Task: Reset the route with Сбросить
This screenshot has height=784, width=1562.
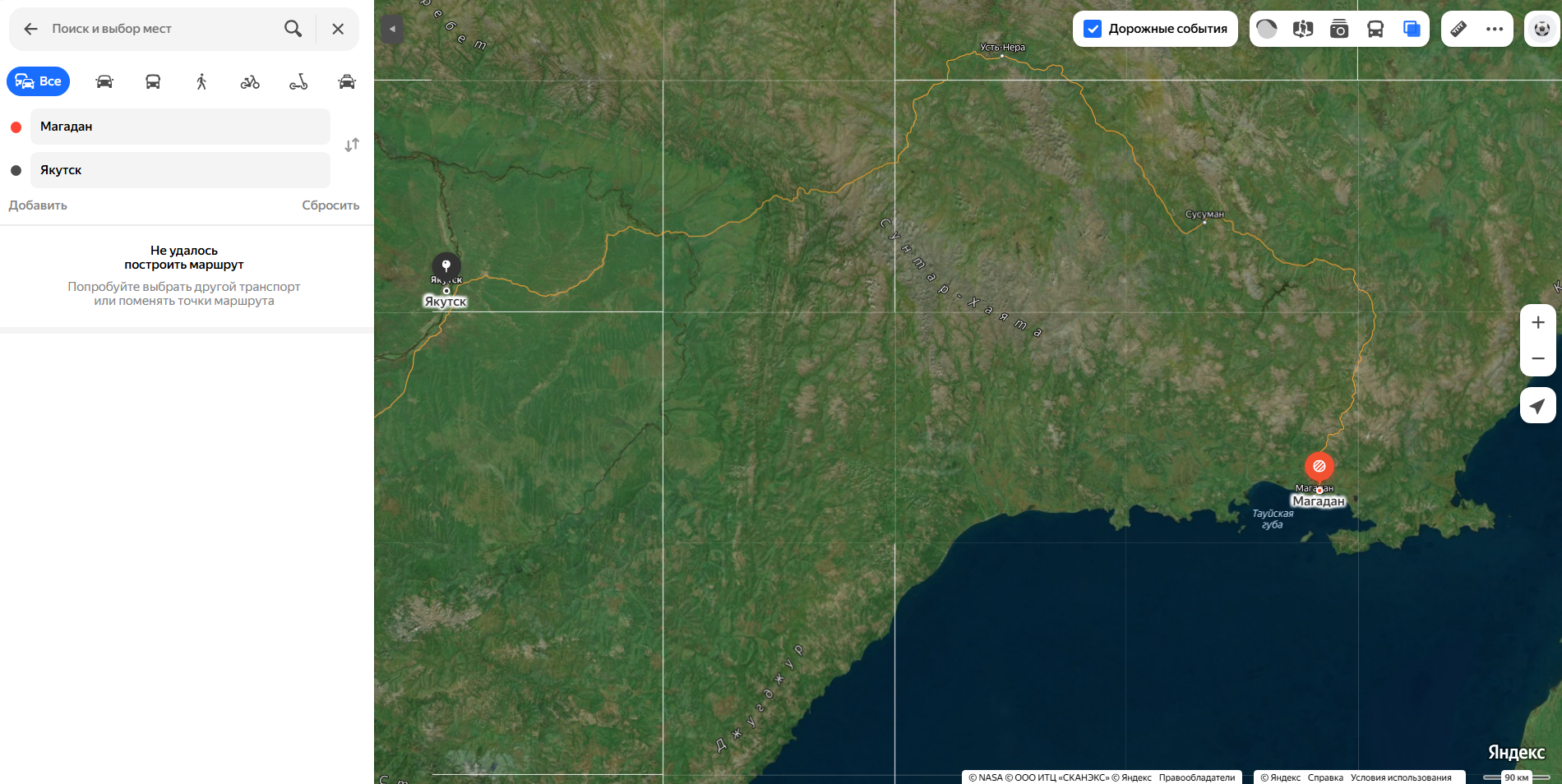Action: pyautogui.click(x=330, y=205)
